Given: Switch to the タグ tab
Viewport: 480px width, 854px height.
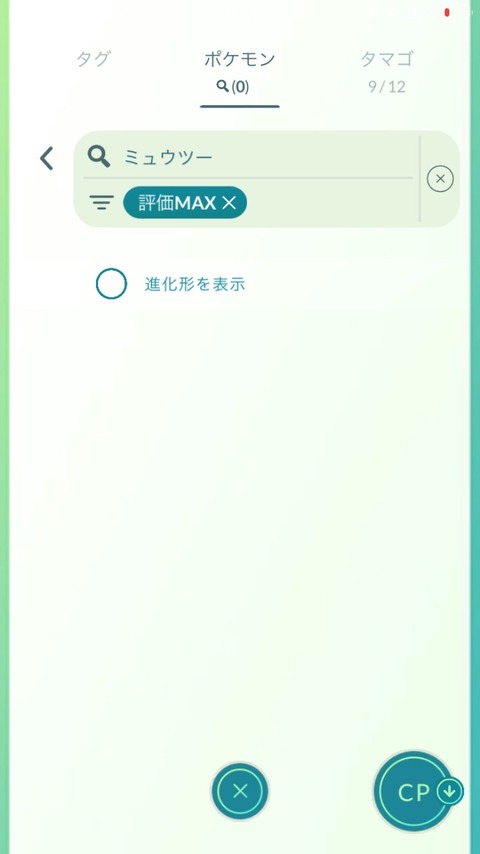Looking at the screenshot, I should tap(94, 59).
